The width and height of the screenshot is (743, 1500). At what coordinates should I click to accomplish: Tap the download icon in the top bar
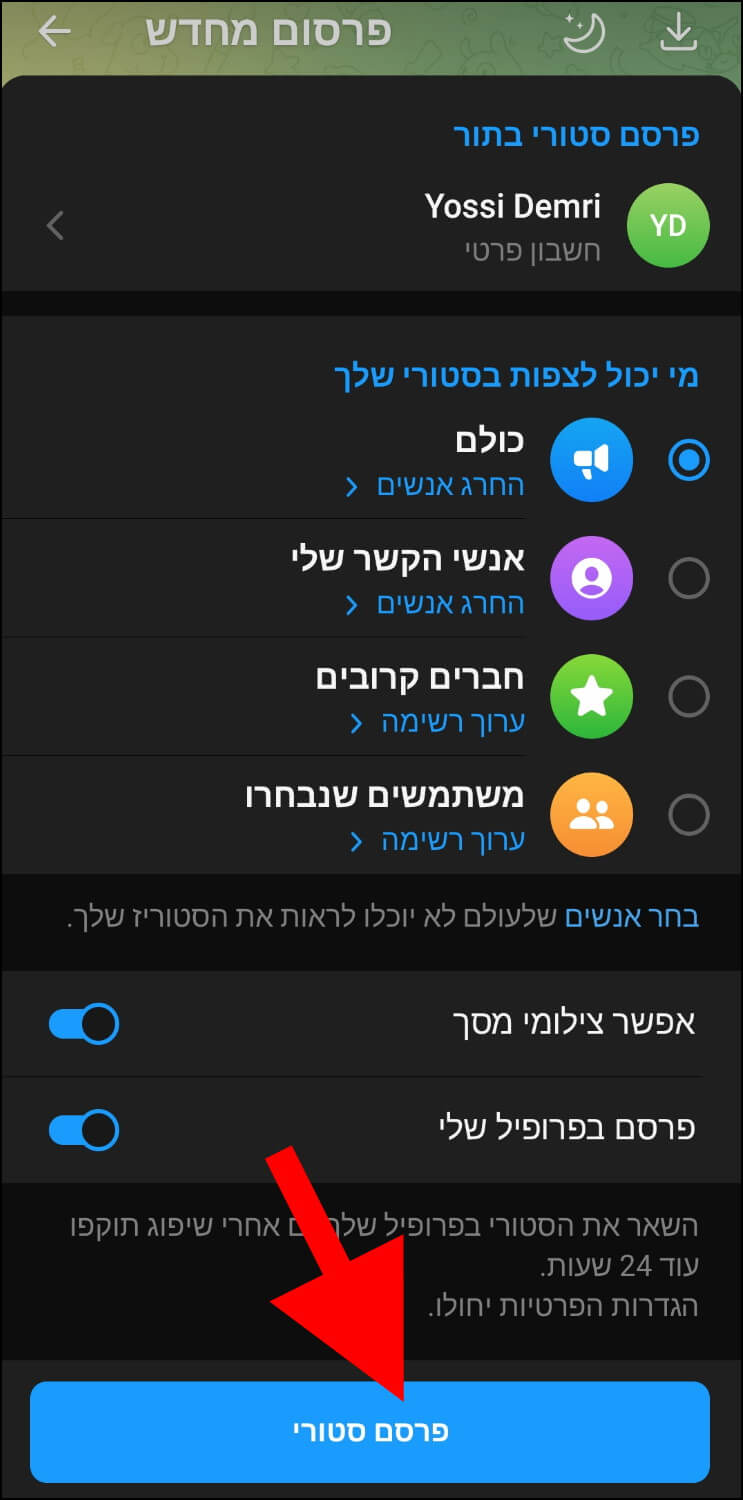point(679,32)
